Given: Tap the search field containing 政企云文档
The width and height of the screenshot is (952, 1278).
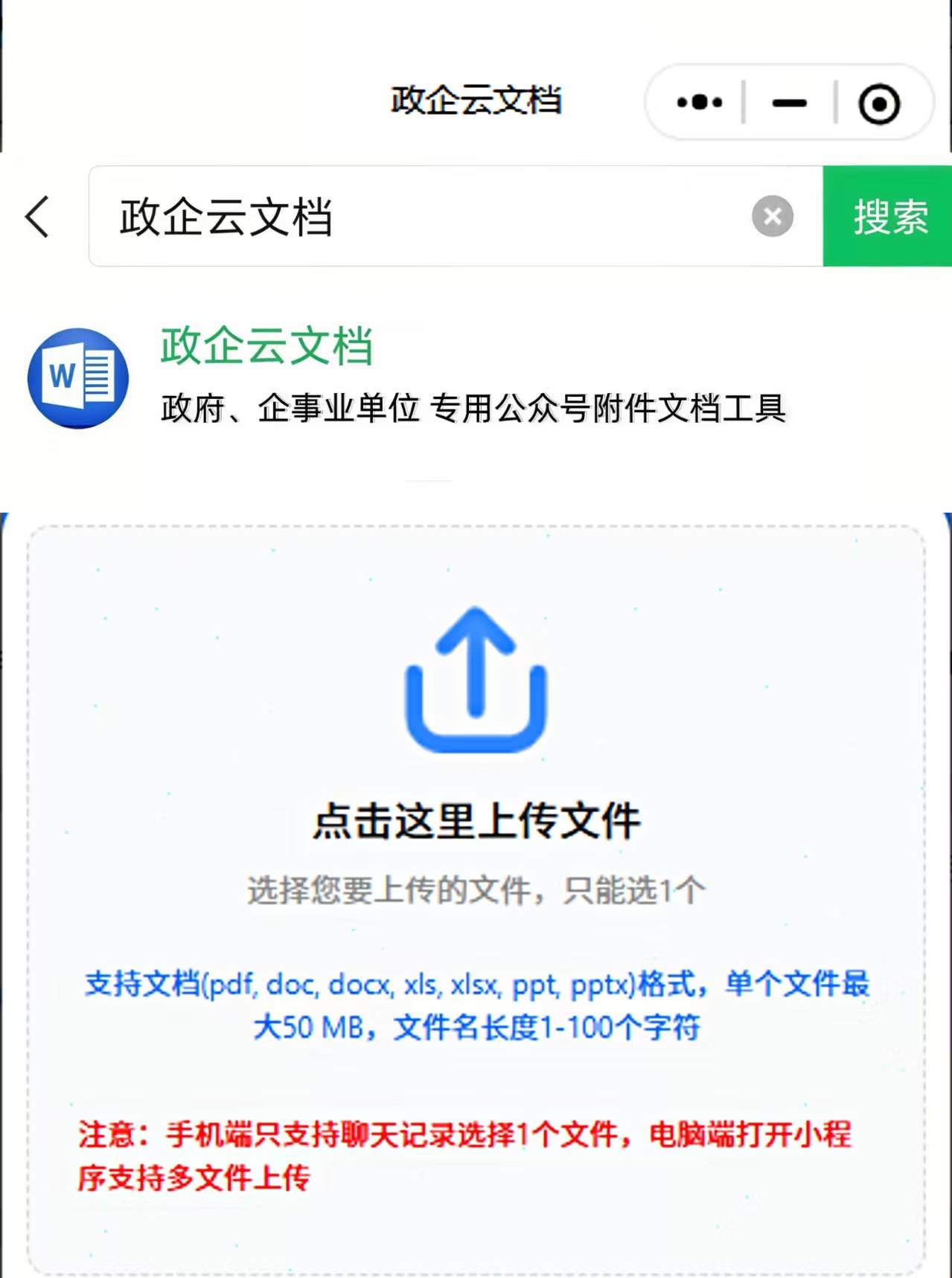Looking at the screenshot, I should pyautogui.click(x=417, y=217).
